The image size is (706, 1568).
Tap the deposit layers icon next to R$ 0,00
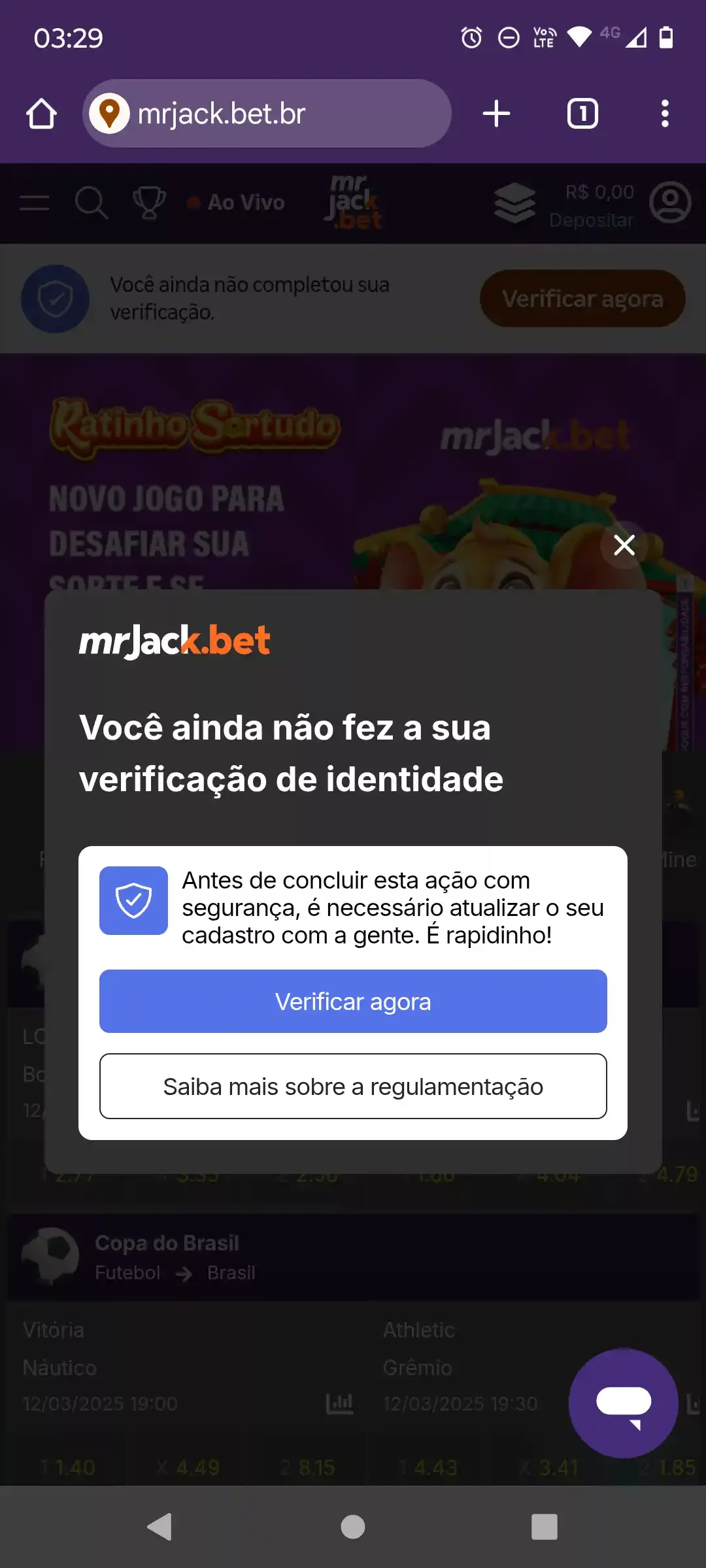pyautogui.click(x=514, y=203)
